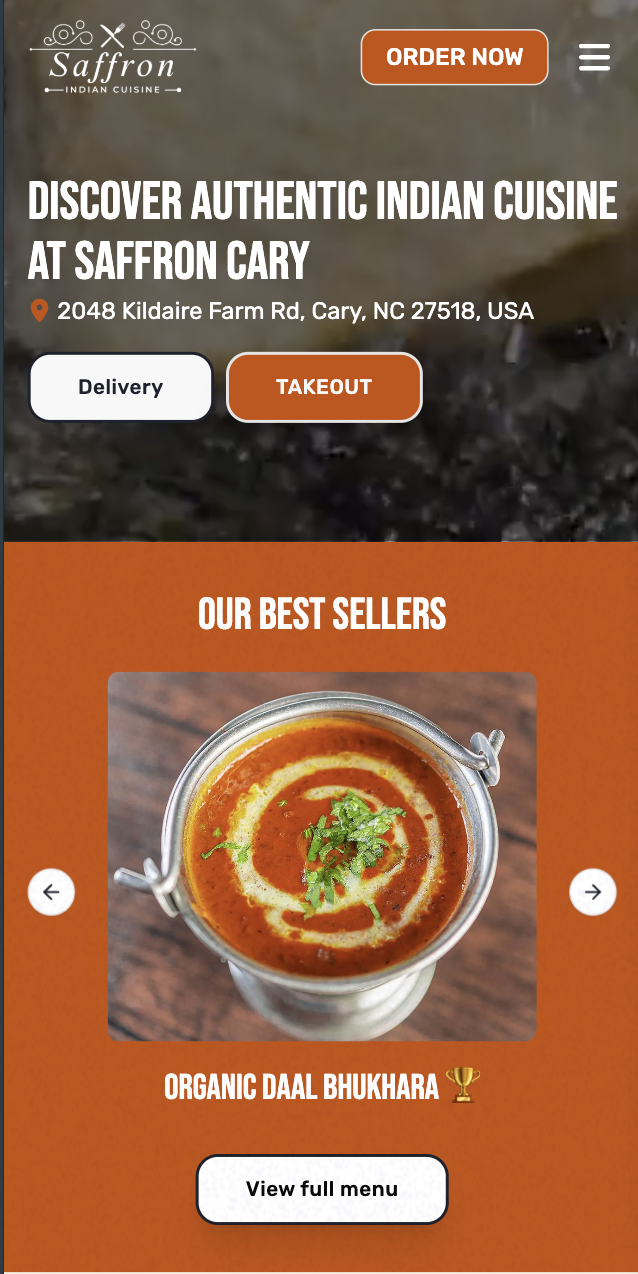The width and height of the screenshot is (638, 1274).
Task: Show the previous best seller
Action: click(x=51, y=891)
